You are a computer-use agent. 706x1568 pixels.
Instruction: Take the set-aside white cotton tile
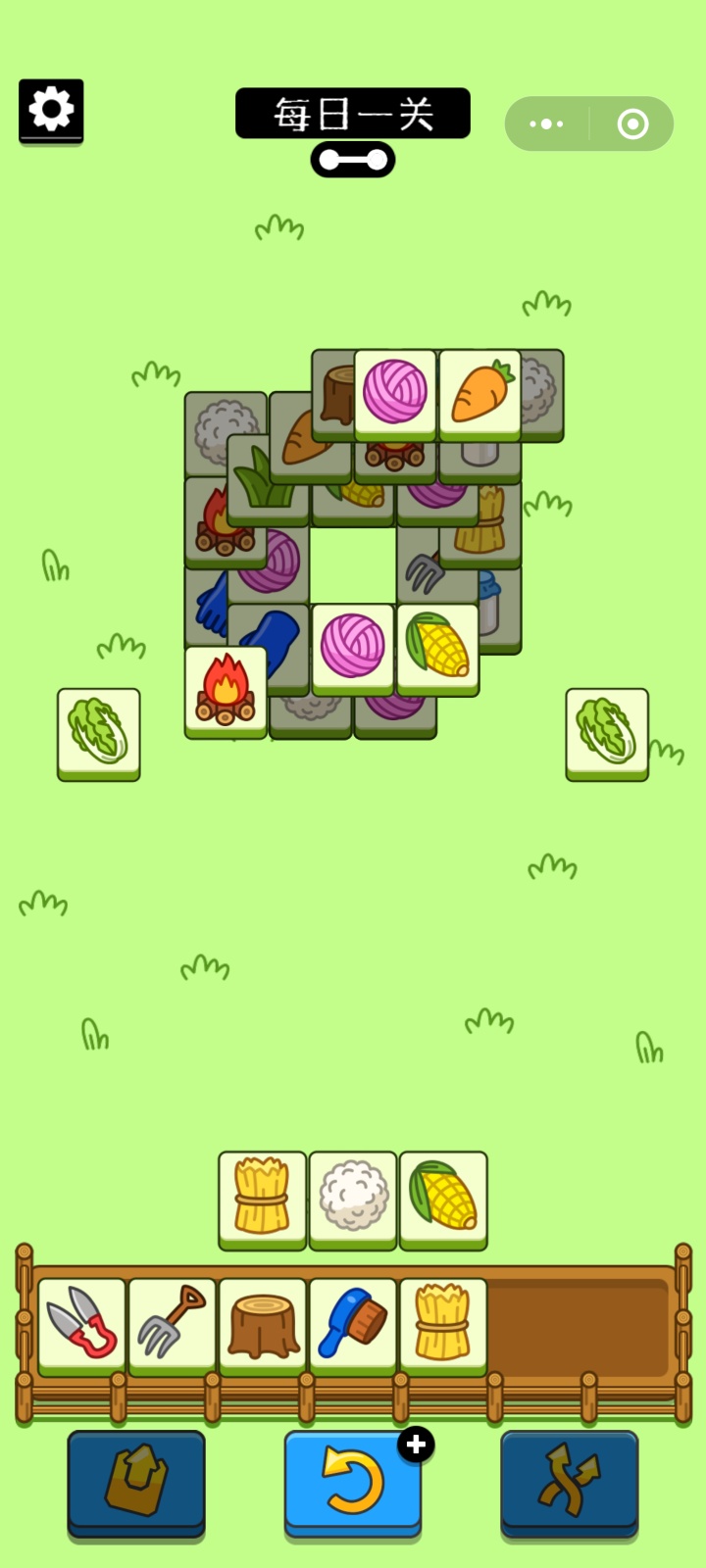(x=353, y=1197)
